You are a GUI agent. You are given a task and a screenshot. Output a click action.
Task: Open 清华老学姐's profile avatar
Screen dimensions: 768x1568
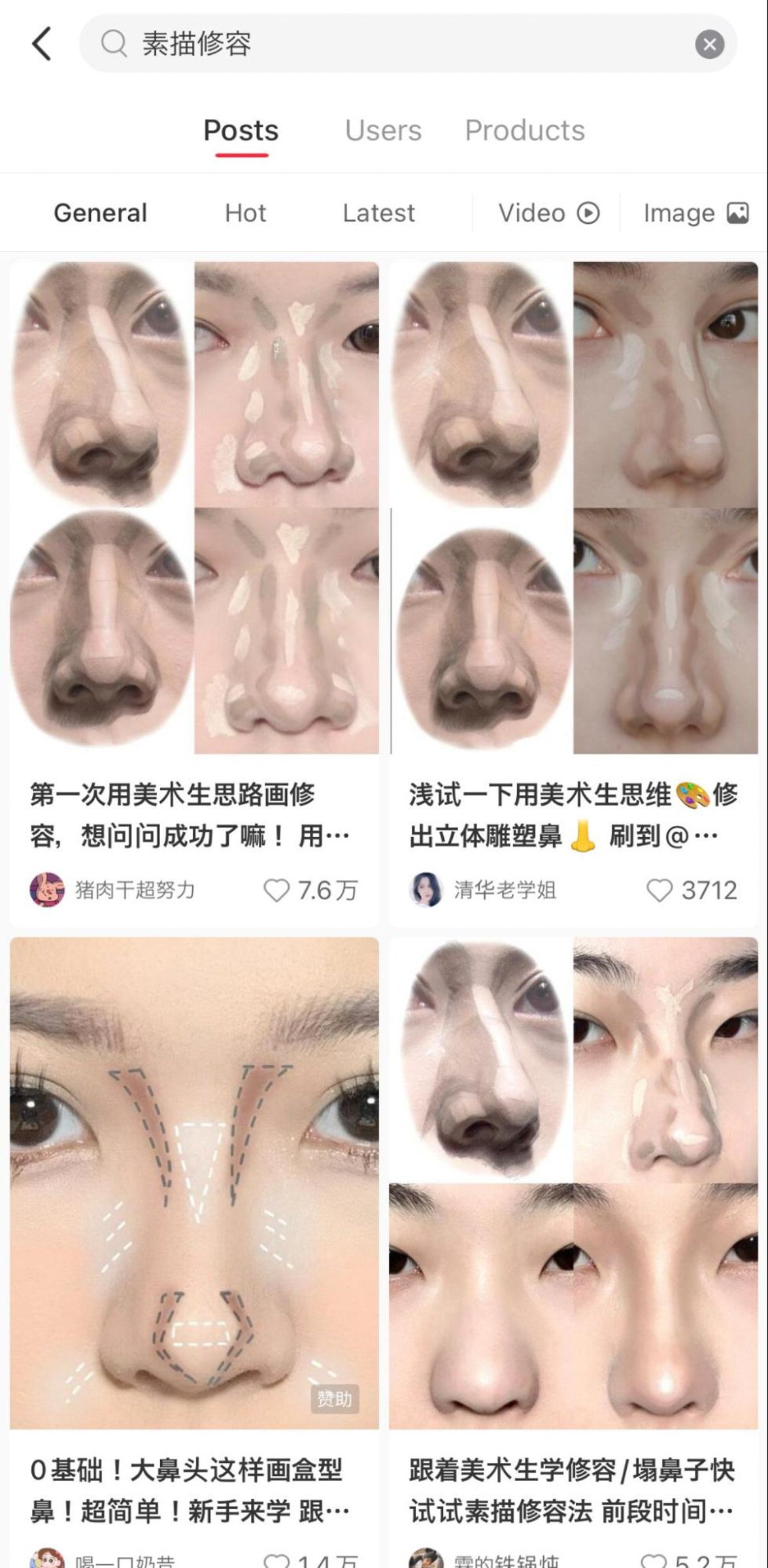[426, 889]
